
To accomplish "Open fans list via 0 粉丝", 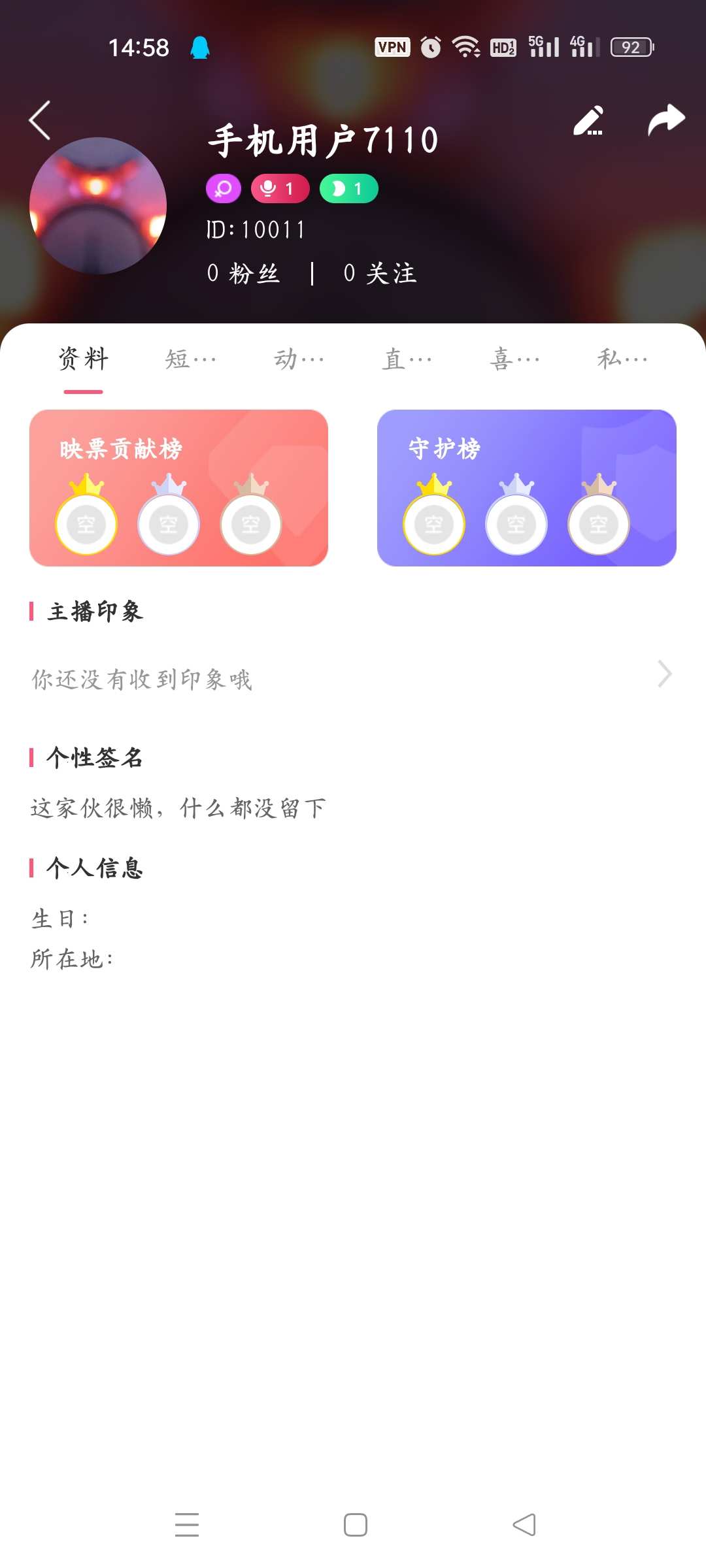I will coord(243,273).
